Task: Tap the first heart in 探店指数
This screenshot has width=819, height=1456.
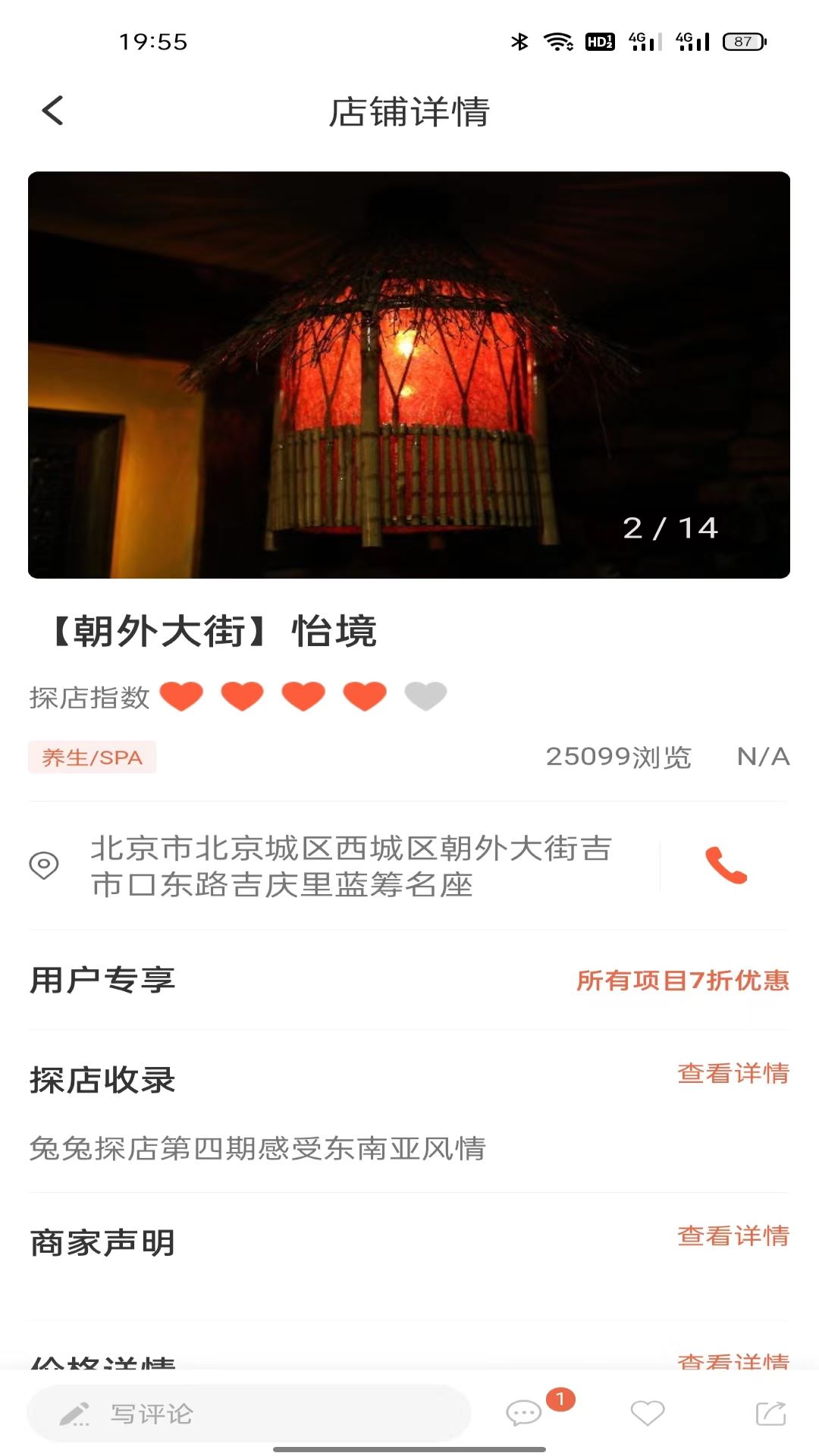Action: [x=180, y=695]
